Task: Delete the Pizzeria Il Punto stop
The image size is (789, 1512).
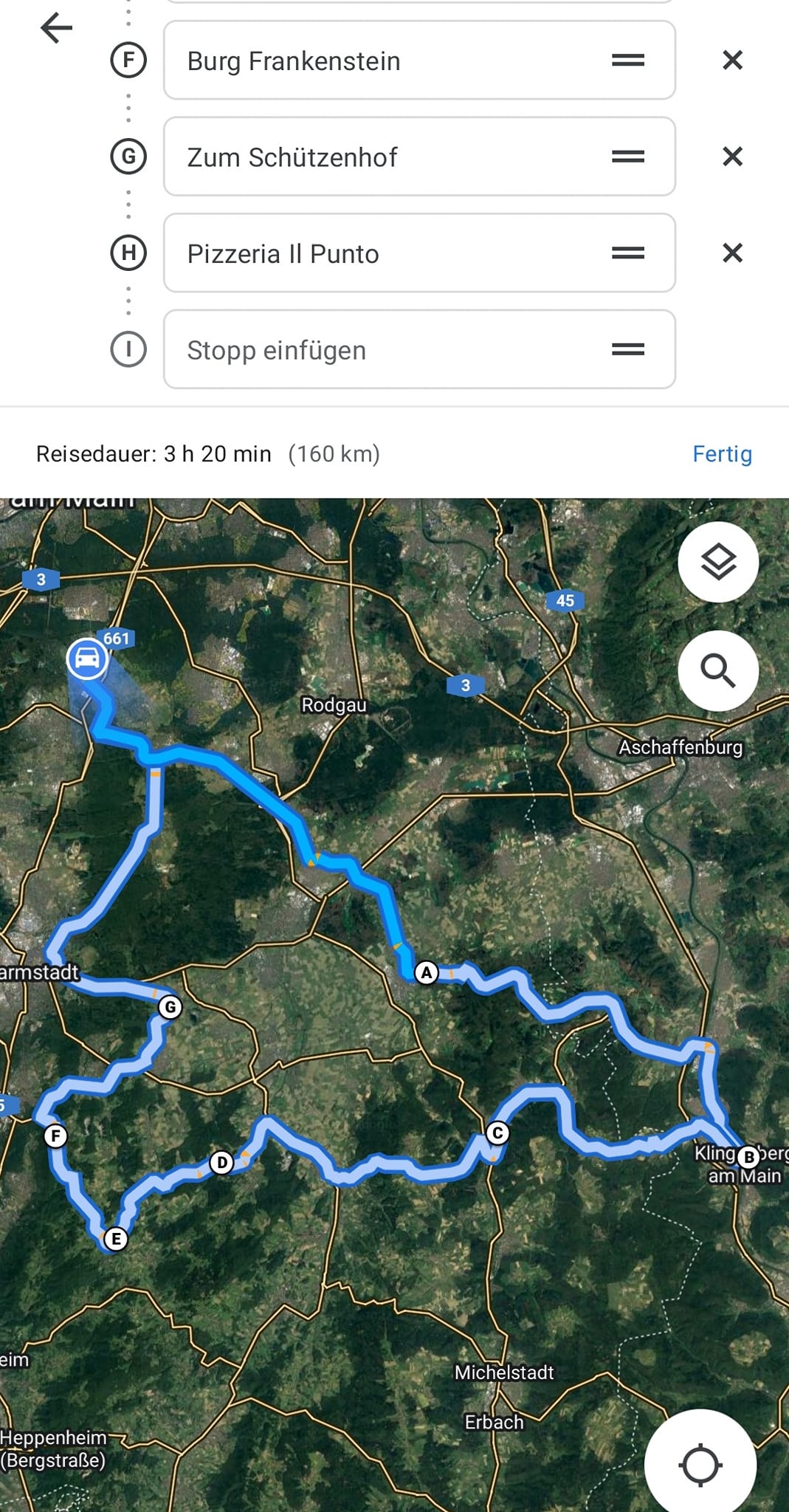Action: [732, 253]
